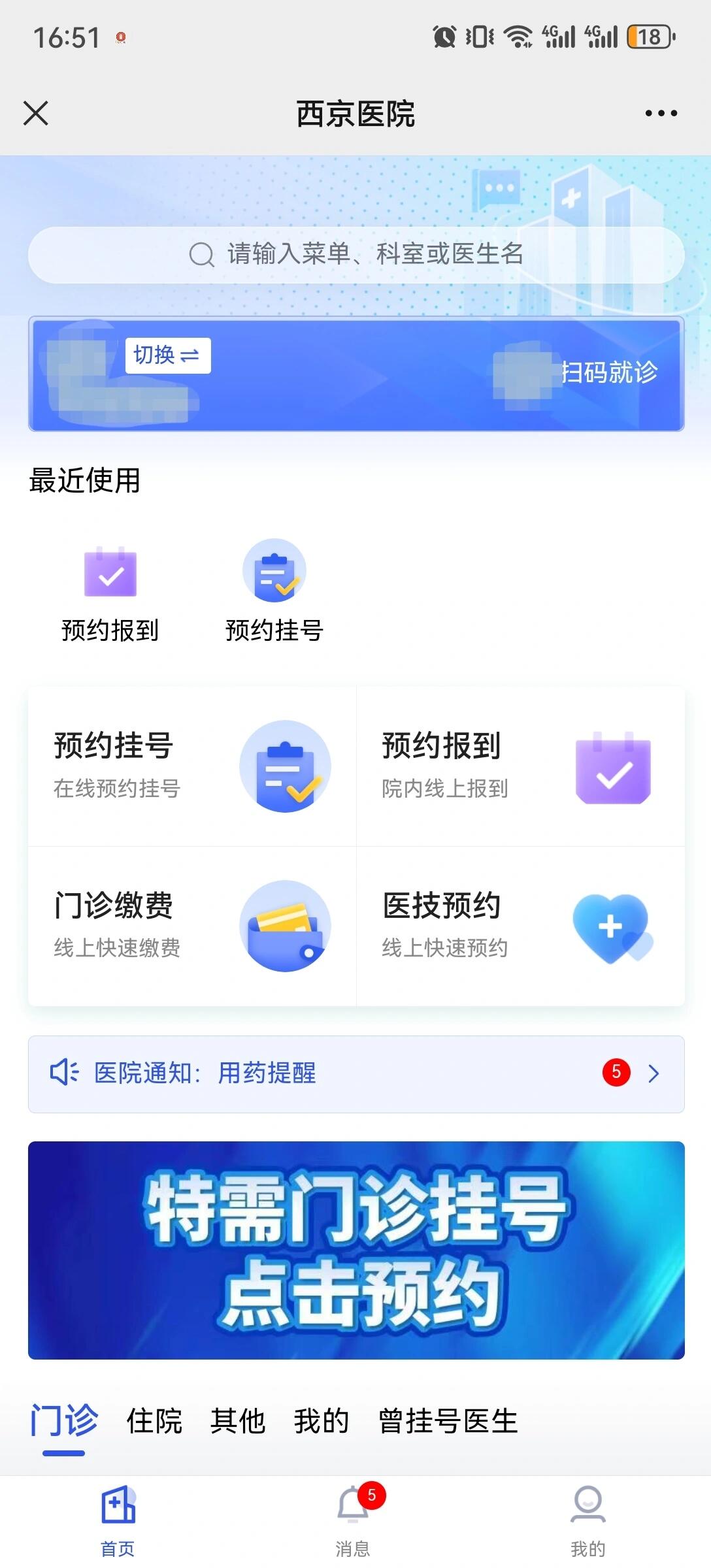This screenshot has width=711, height=1568.
Task: Tap the 切换 patient switch control
Action: pyautogui.click(x=167, y=355)
